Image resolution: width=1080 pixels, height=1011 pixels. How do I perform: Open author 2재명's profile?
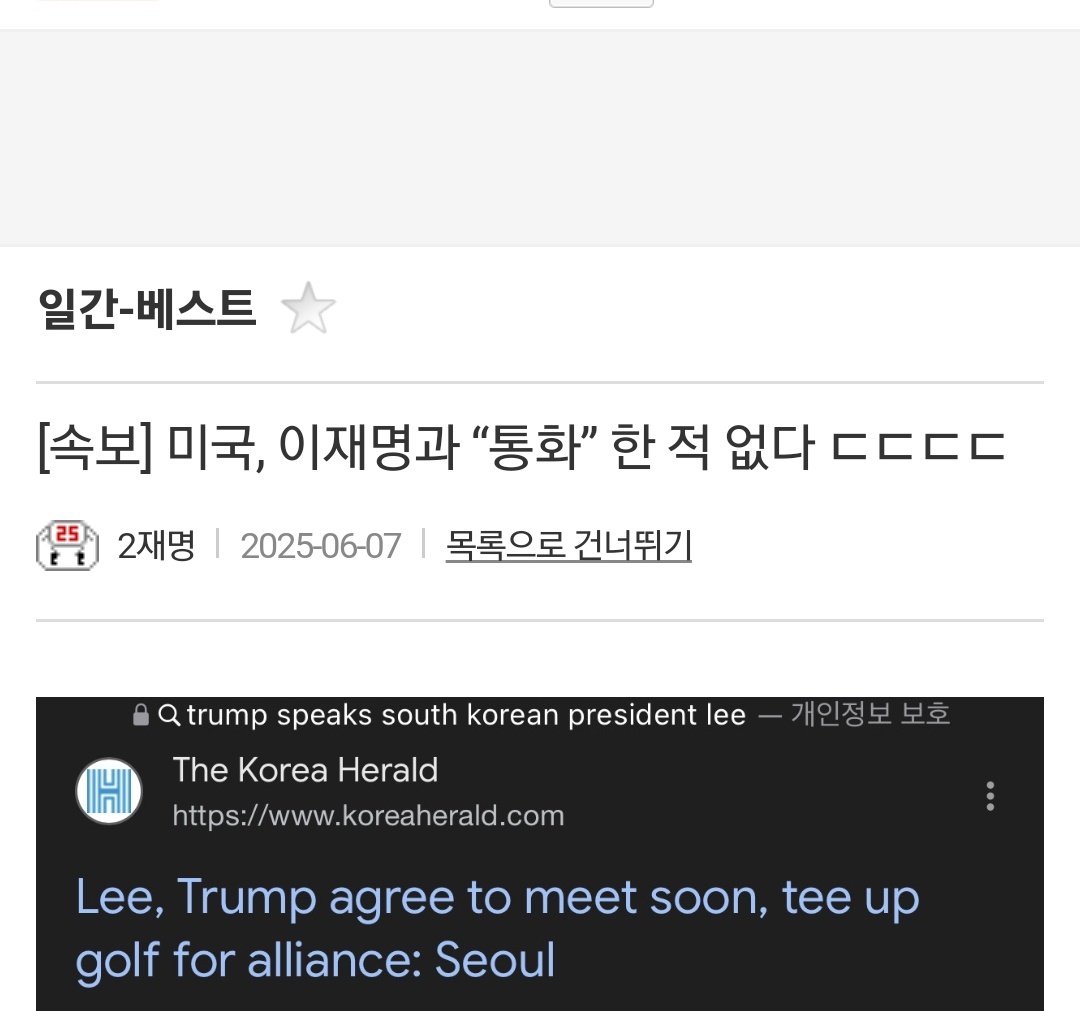point(156,545)
